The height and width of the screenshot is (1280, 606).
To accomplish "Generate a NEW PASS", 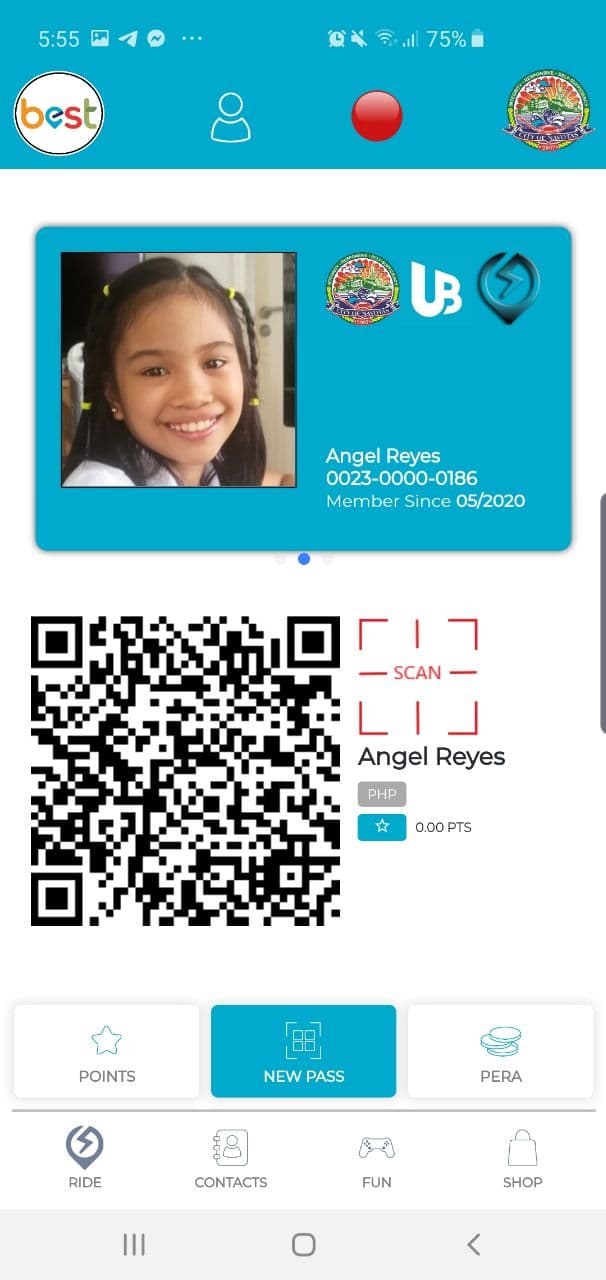I will [303, 1051].
